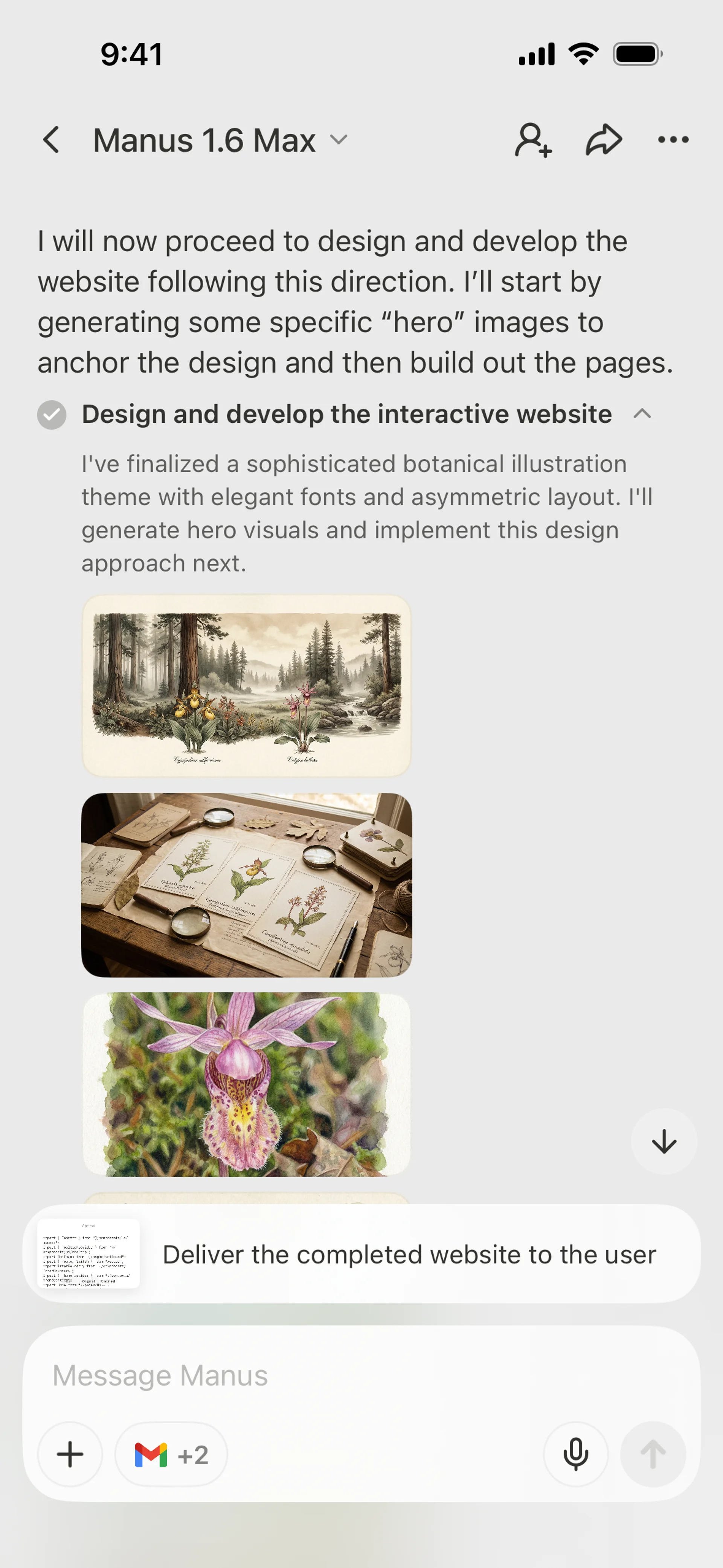This screenshot has height=1568, width=723.
Task: Add an attachment with the plus button
Action: 70,1455
